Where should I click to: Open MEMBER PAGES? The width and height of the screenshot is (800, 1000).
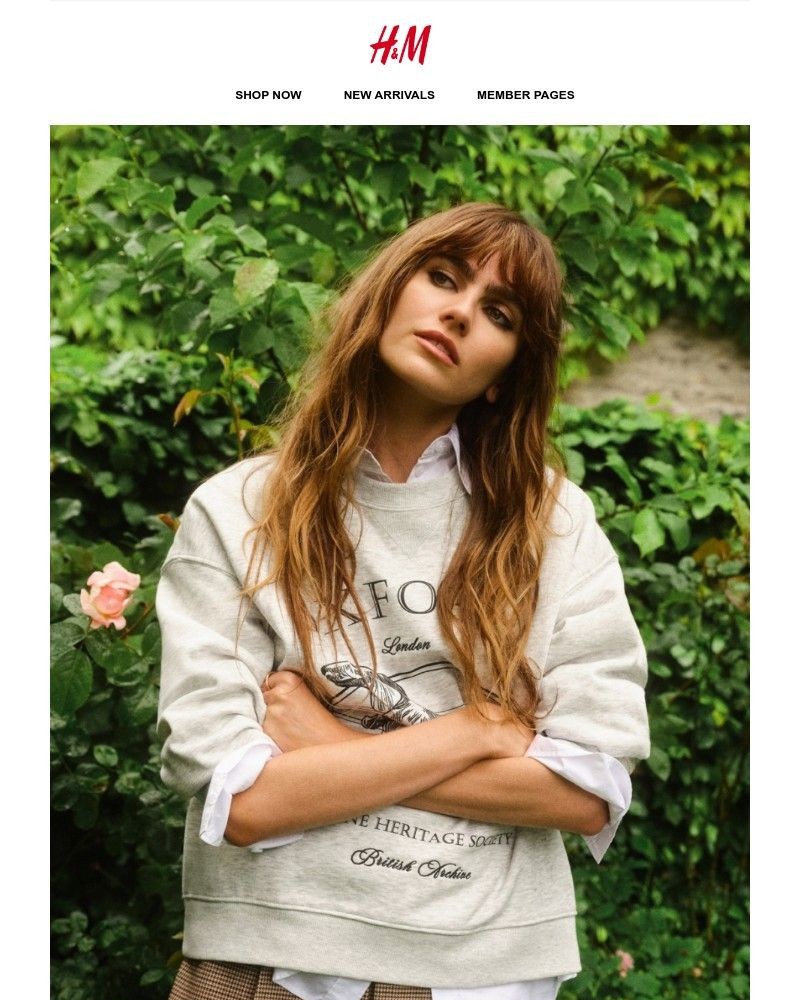coord(525,95)
